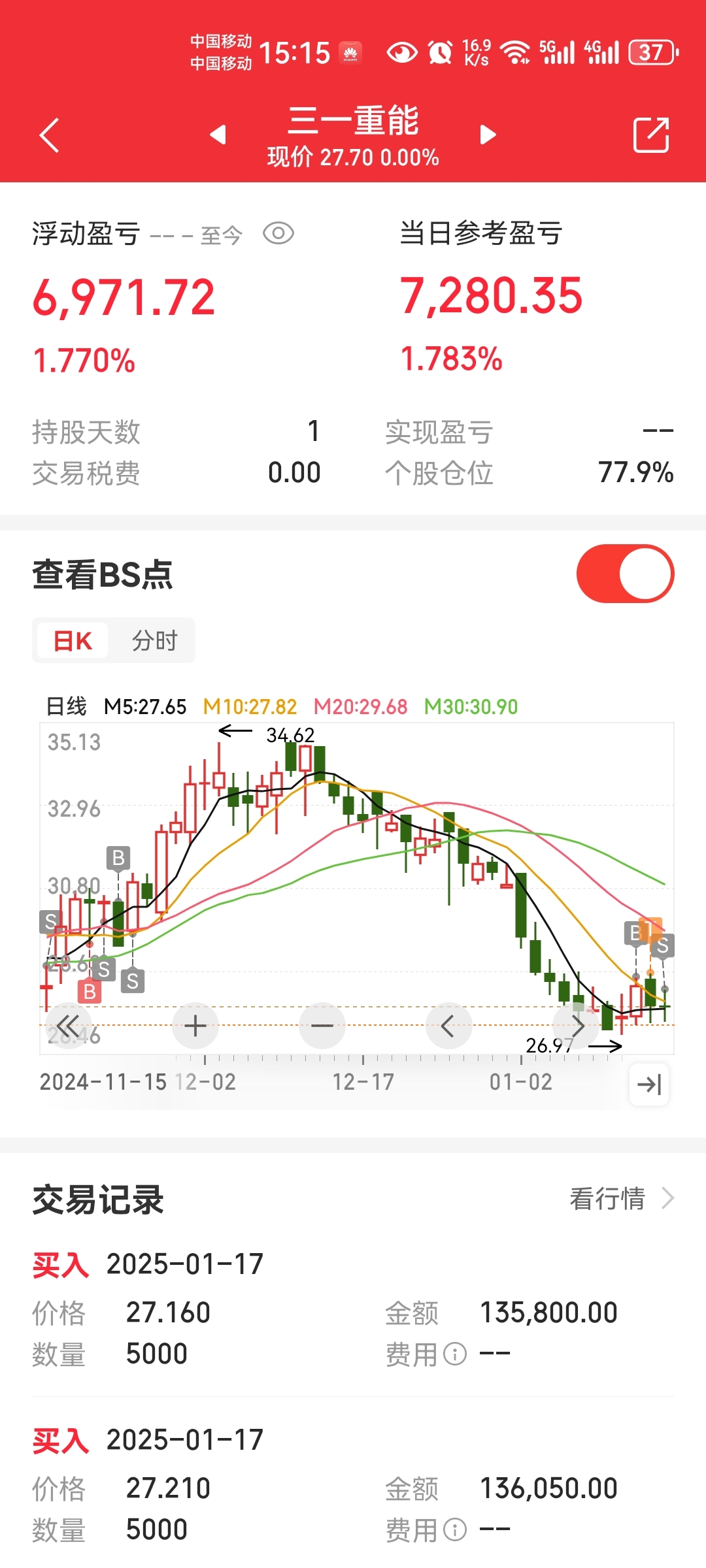The width and height of the screenshot is (706, 1568).
Task: Select the 日K chart tab
Action: point(73,640)
